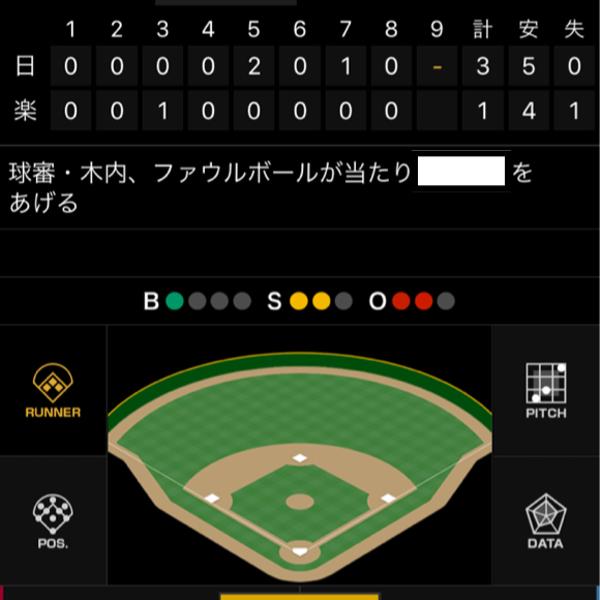Screen dimensions: 600x600
Task: Show the PITCH location chart
Action: pos(545,390)
